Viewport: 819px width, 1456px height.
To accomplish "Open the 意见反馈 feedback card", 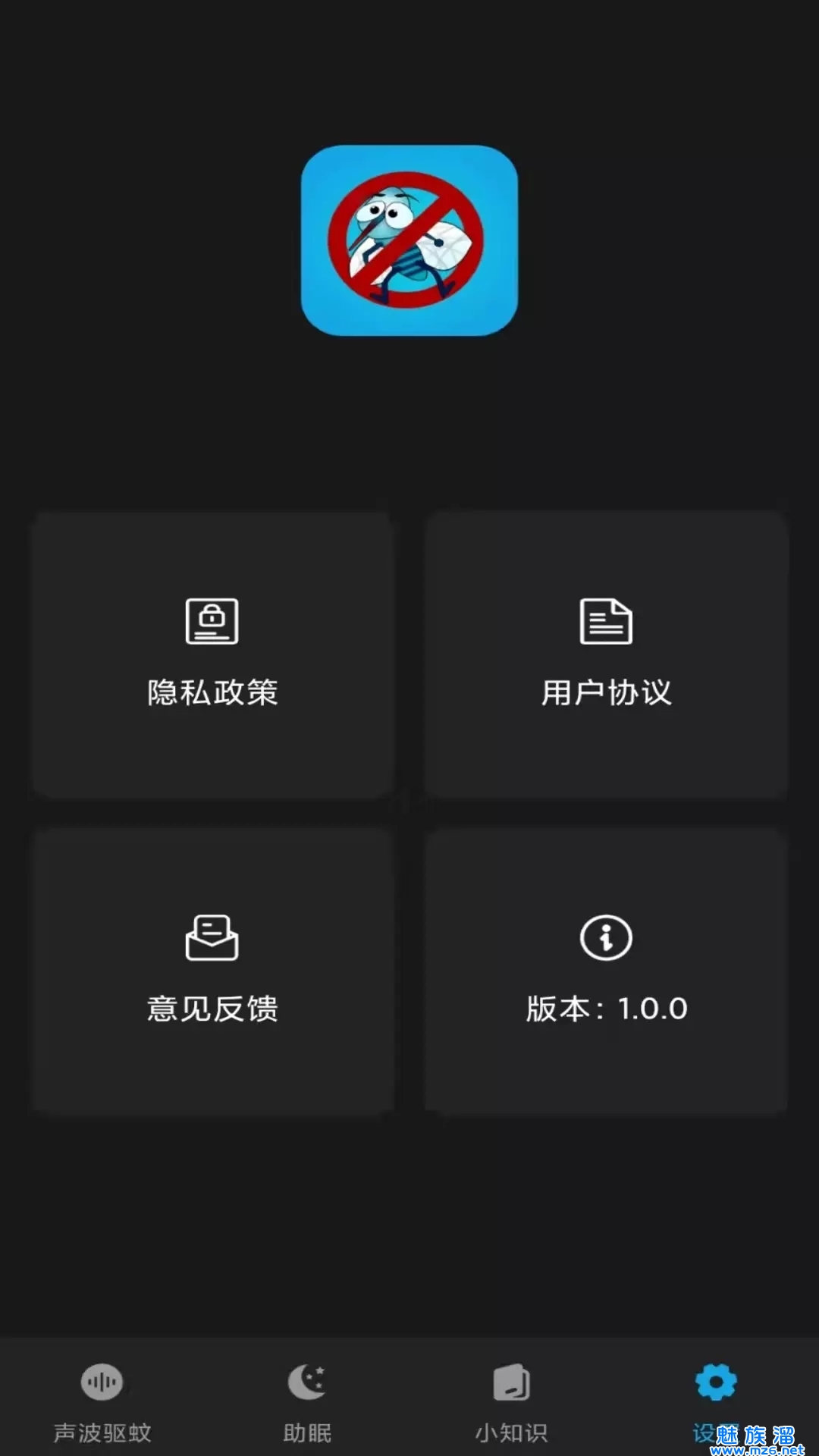I will point(212,971).
